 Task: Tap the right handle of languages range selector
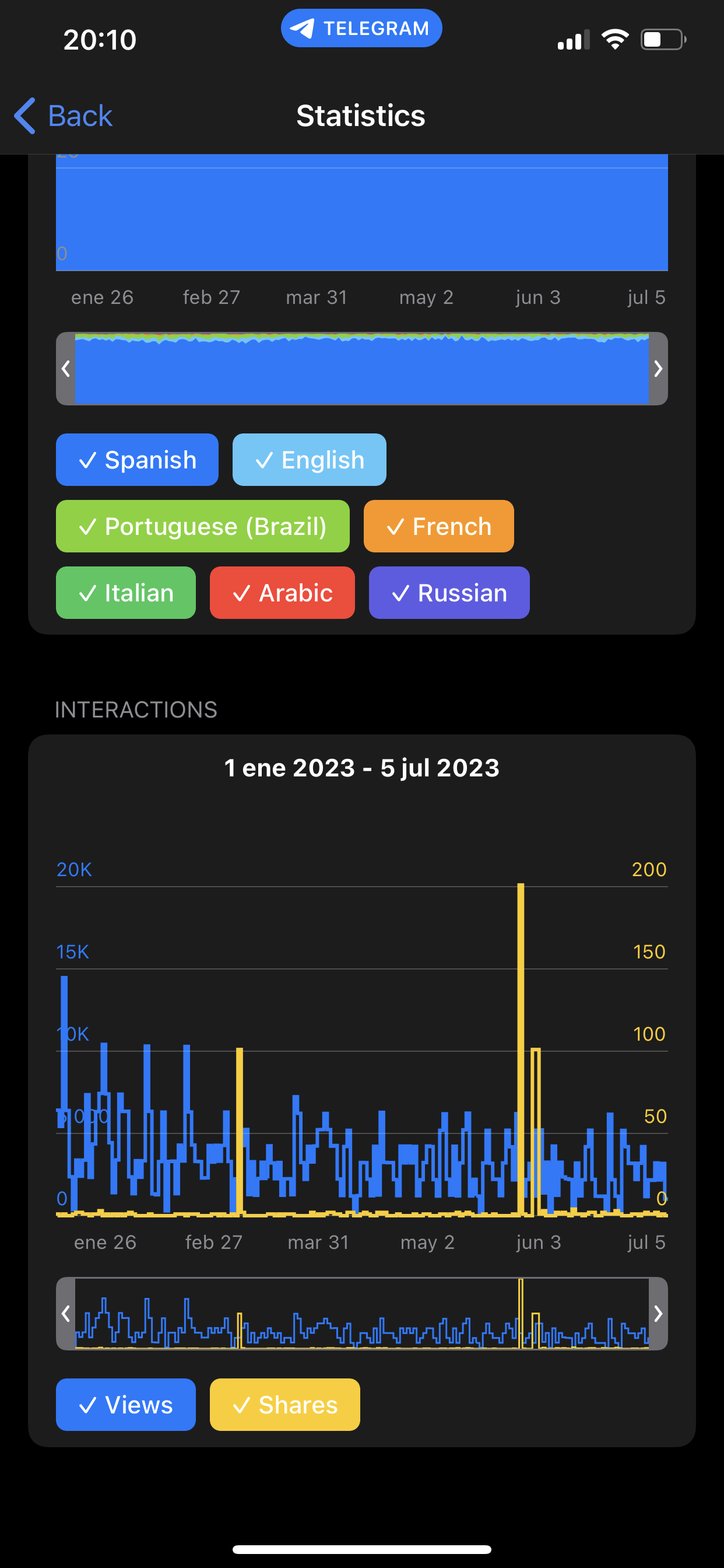658,368
